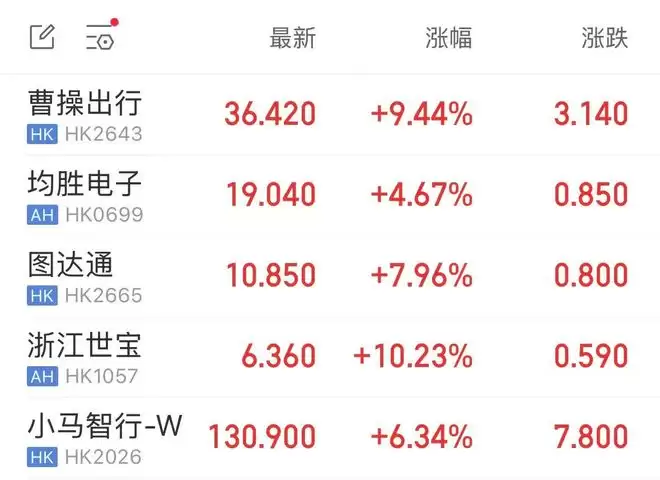Sort the list by 涨幅 percent change
The height and width of the screenshot is (480, 660).
[x=447, y=39]
